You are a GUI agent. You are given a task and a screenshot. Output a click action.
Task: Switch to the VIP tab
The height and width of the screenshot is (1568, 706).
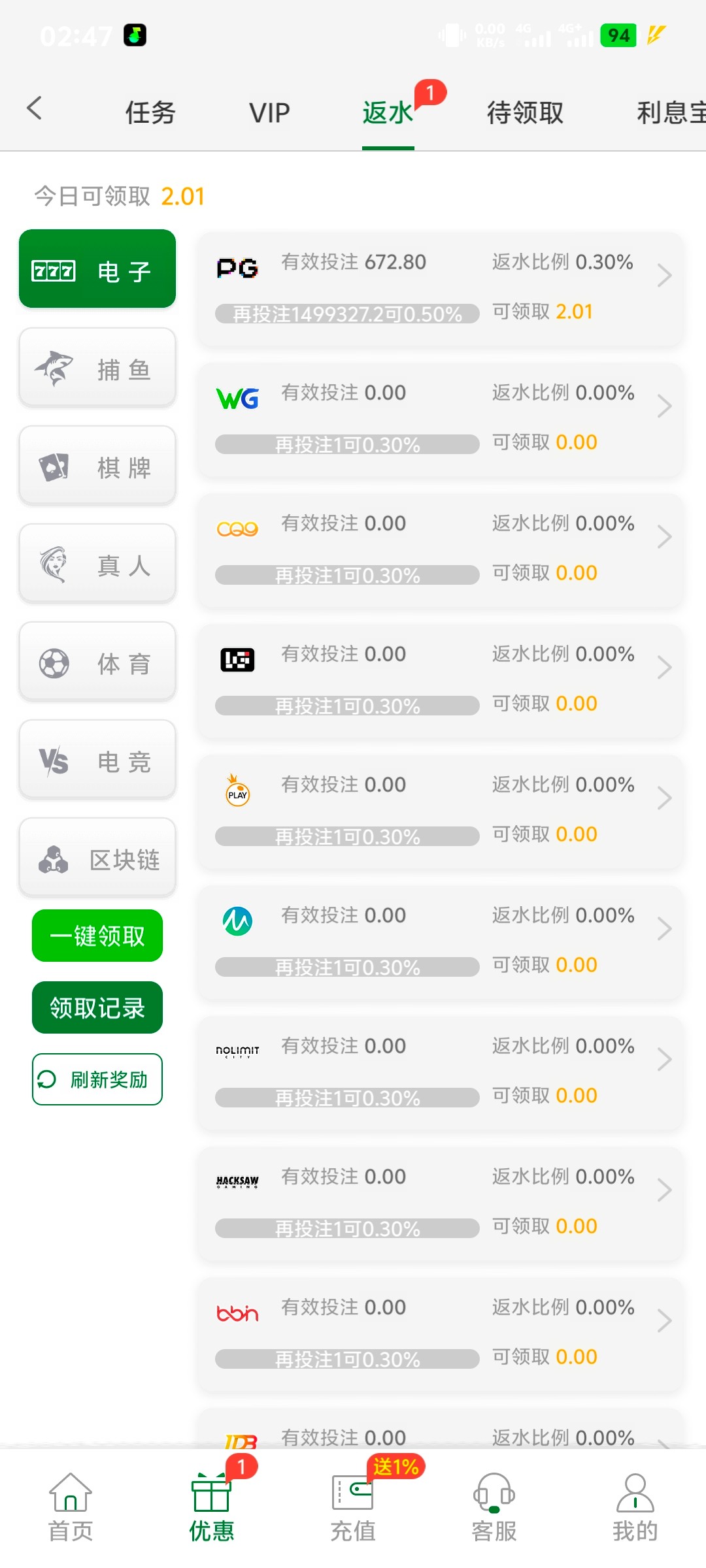[x=269, y=112]
